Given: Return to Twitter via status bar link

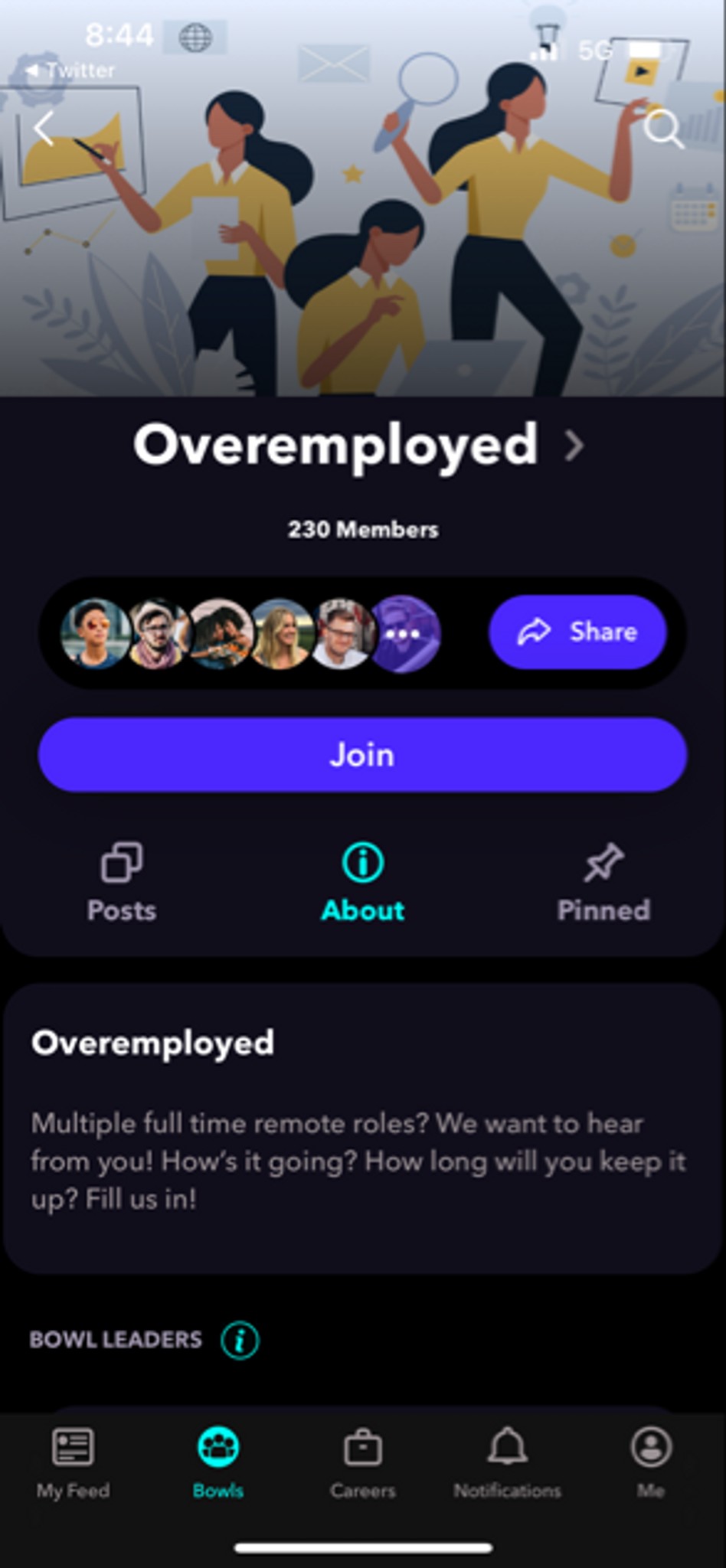Looking at the screenshot, I should [x=70, y=70].
